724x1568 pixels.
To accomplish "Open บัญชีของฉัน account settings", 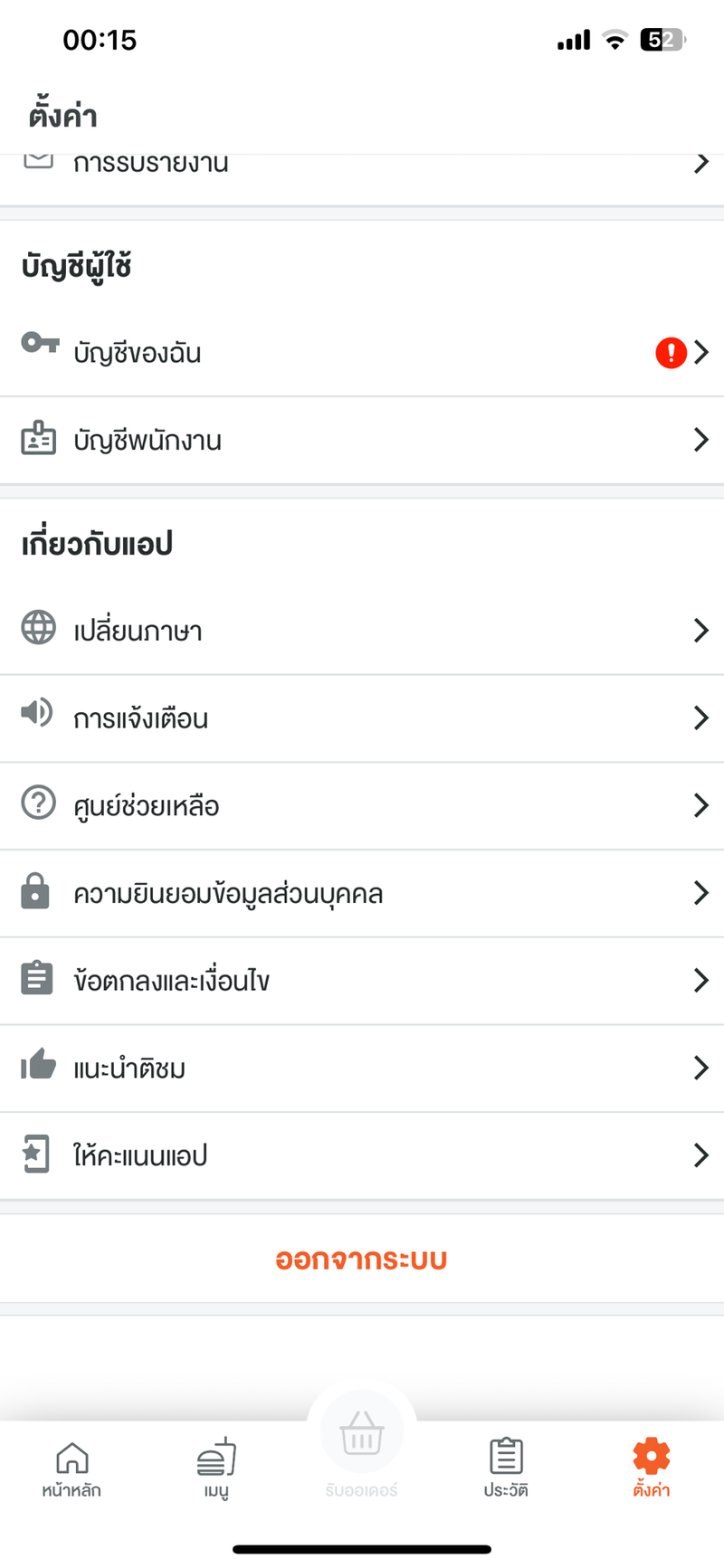I will pyautogui.click(x=362, y=352).
